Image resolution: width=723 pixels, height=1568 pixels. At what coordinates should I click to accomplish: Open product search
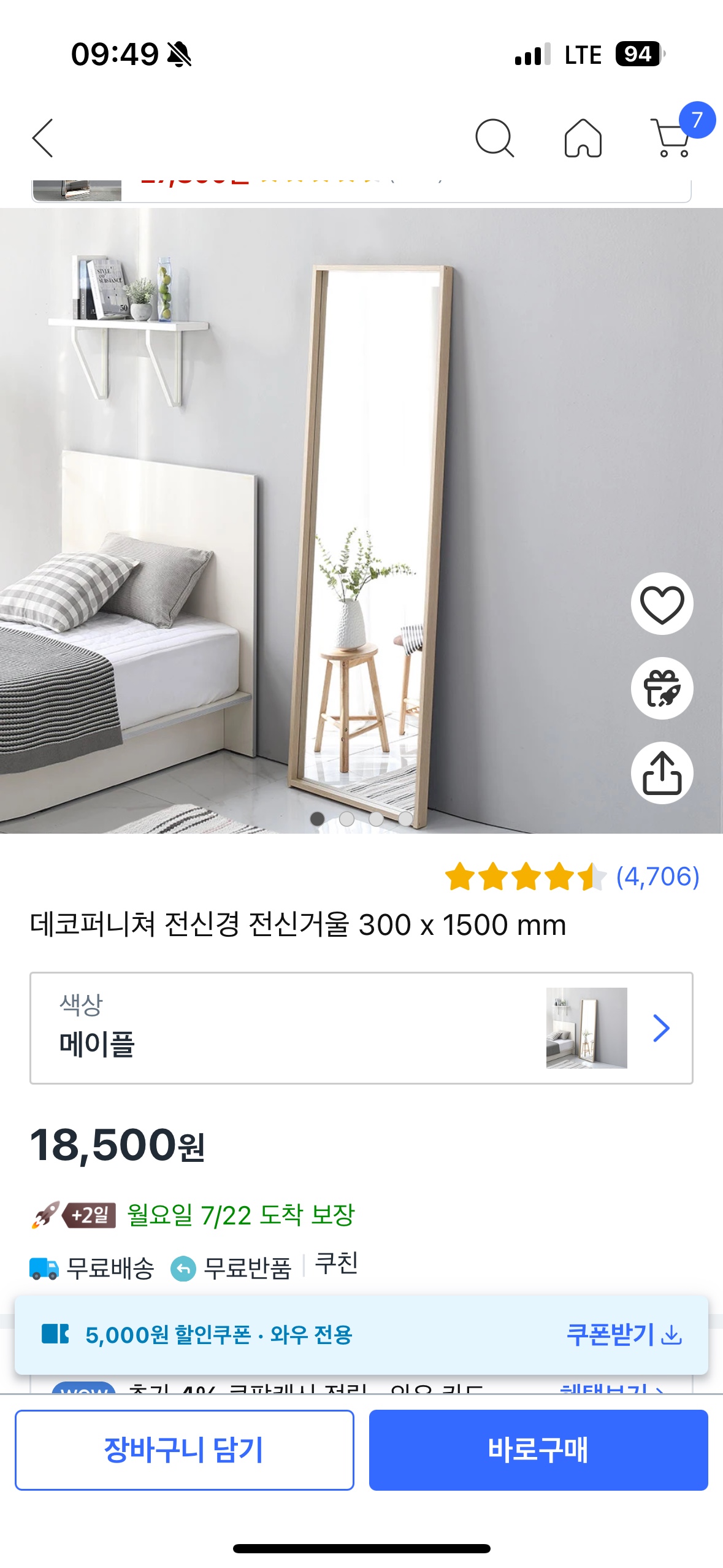tap(494, 138)
